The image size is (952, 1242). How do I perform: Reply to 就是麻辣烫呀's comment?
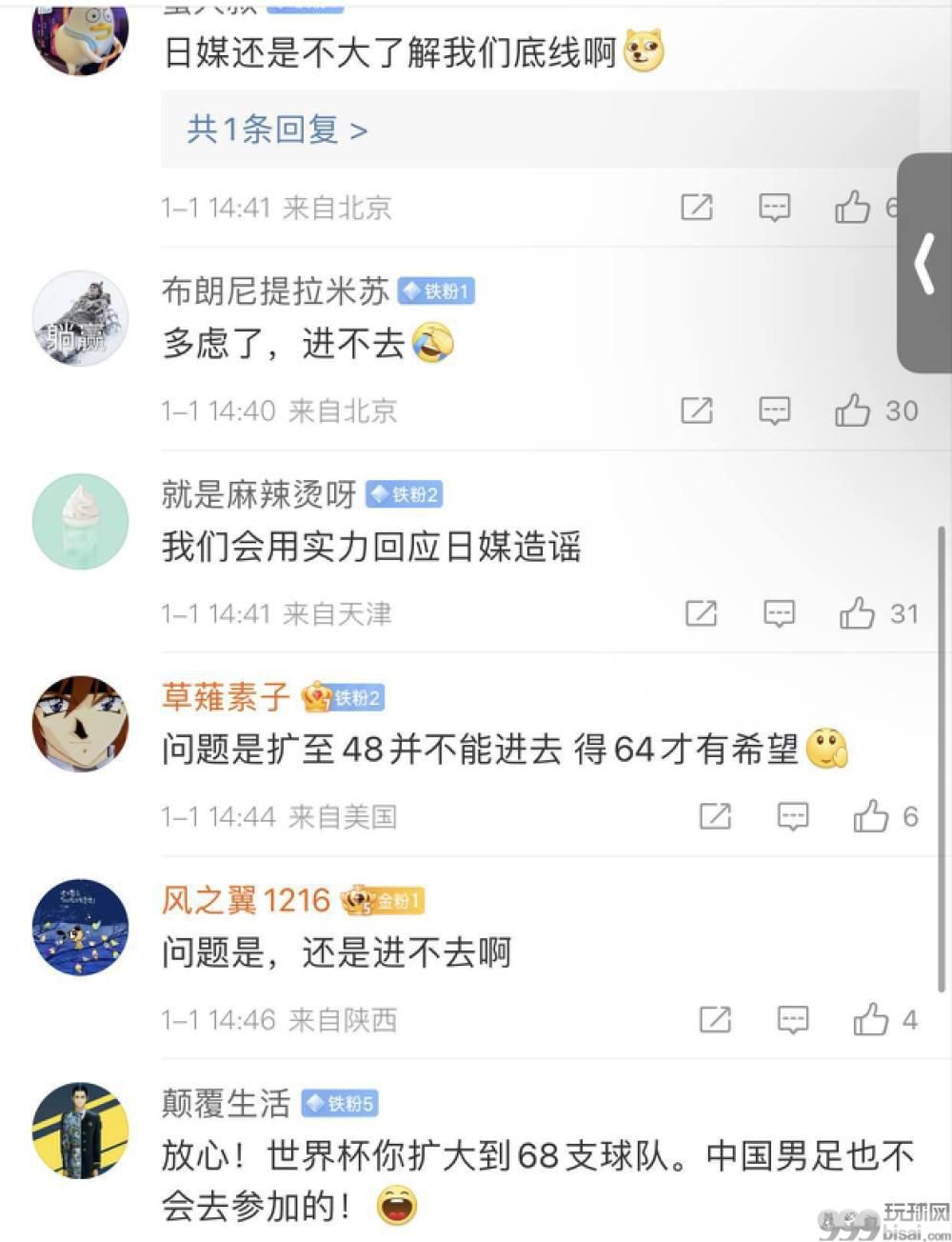780,614
